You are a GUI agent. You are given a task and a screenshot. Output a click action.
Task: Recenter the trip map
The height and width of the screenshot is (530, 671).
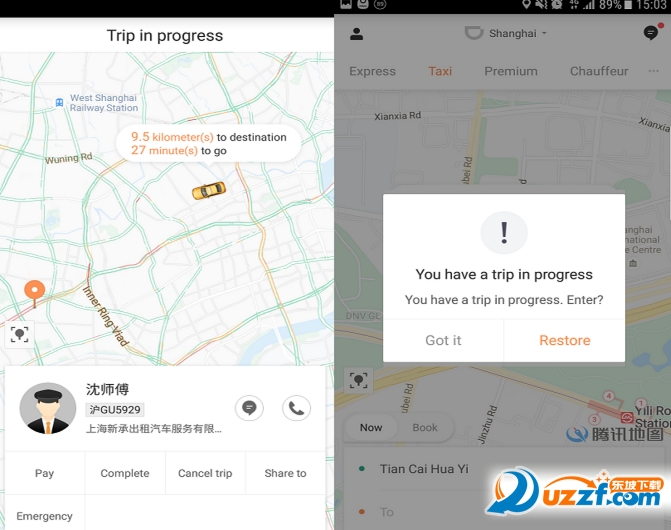point(19,335)
